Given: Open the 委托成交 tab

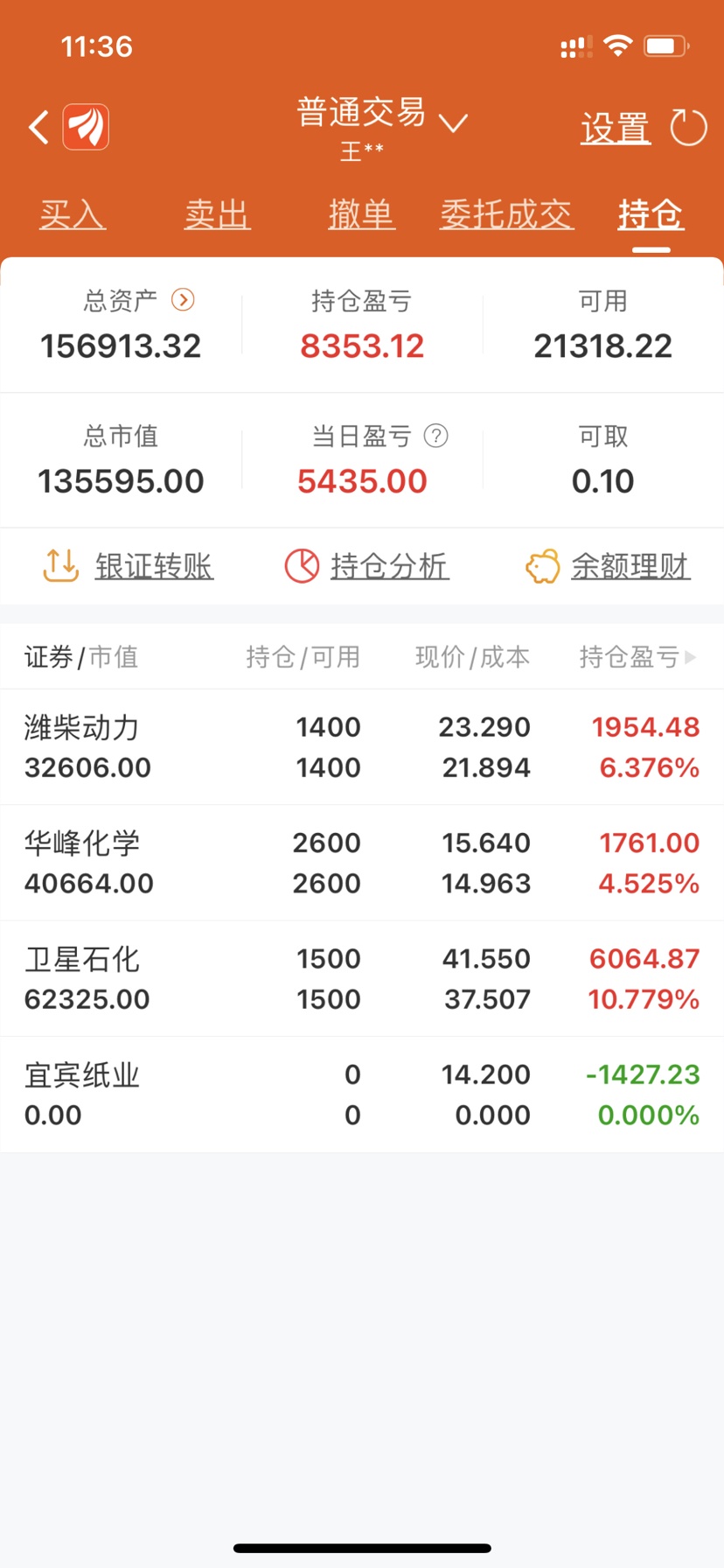Looking at the screenshot, I should click(x=506, y=214).
